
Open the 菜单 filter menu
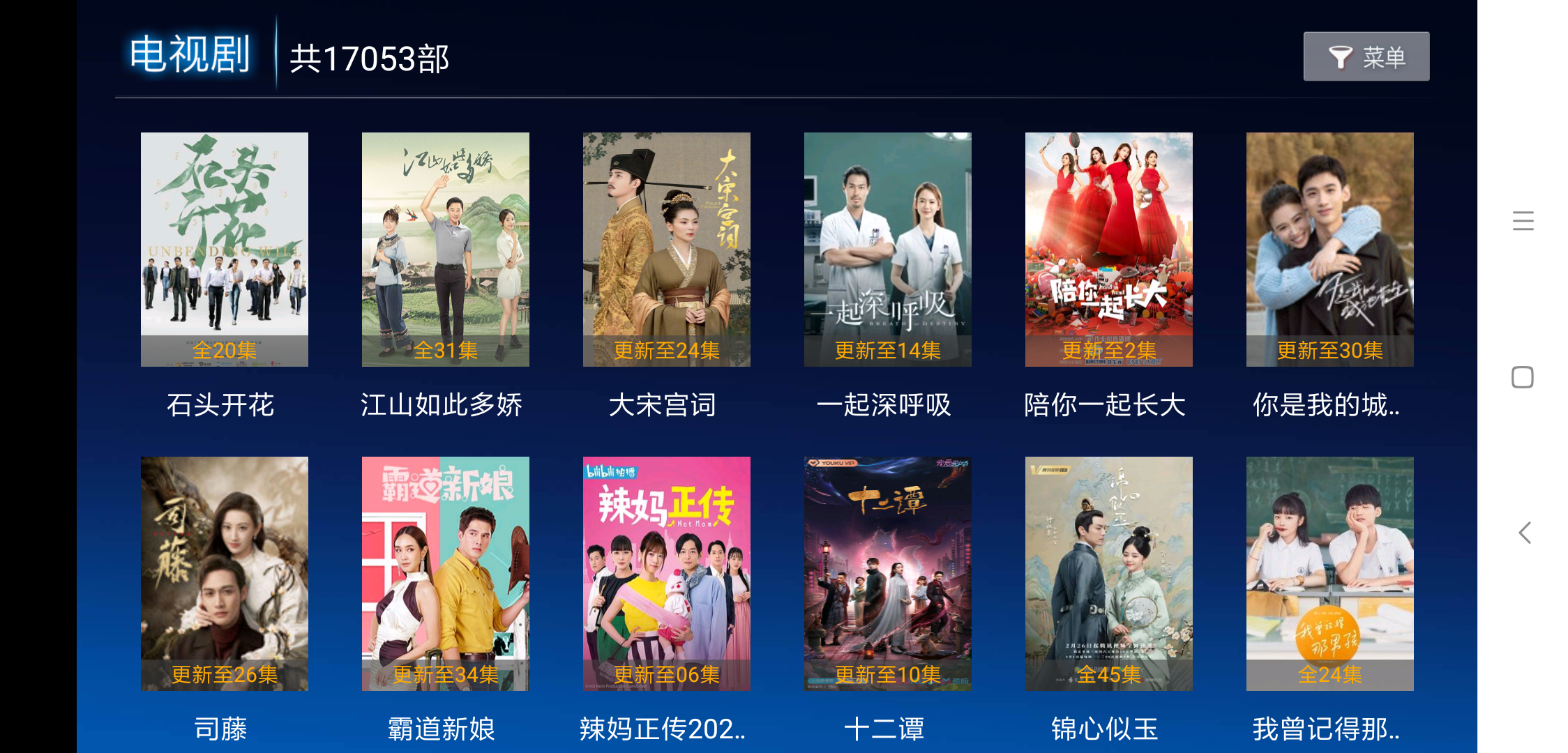point(1366,56)
